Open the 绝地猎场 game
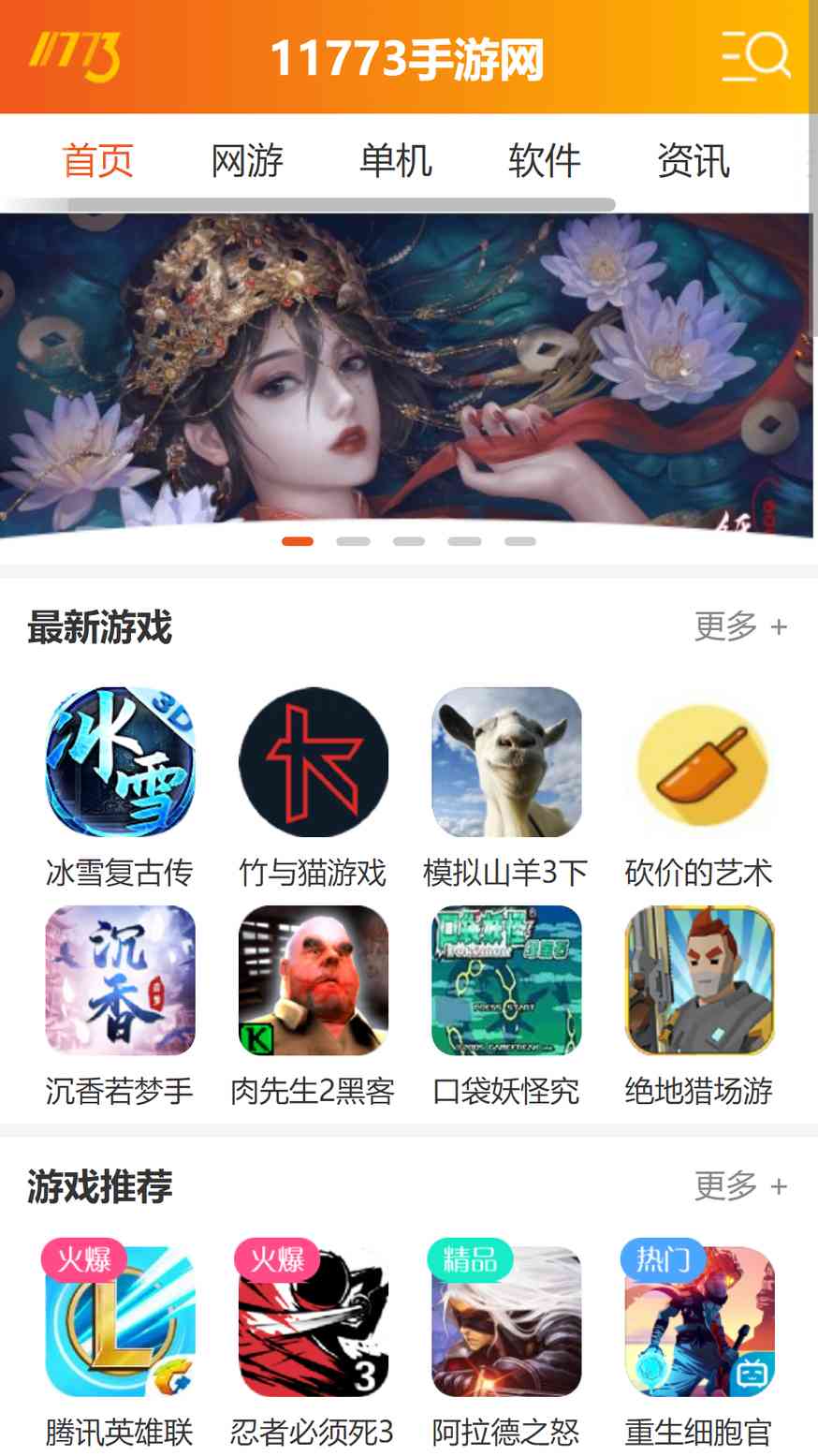Image resolution: width=818 pixels, height=1456 pixels. (699, 980)
